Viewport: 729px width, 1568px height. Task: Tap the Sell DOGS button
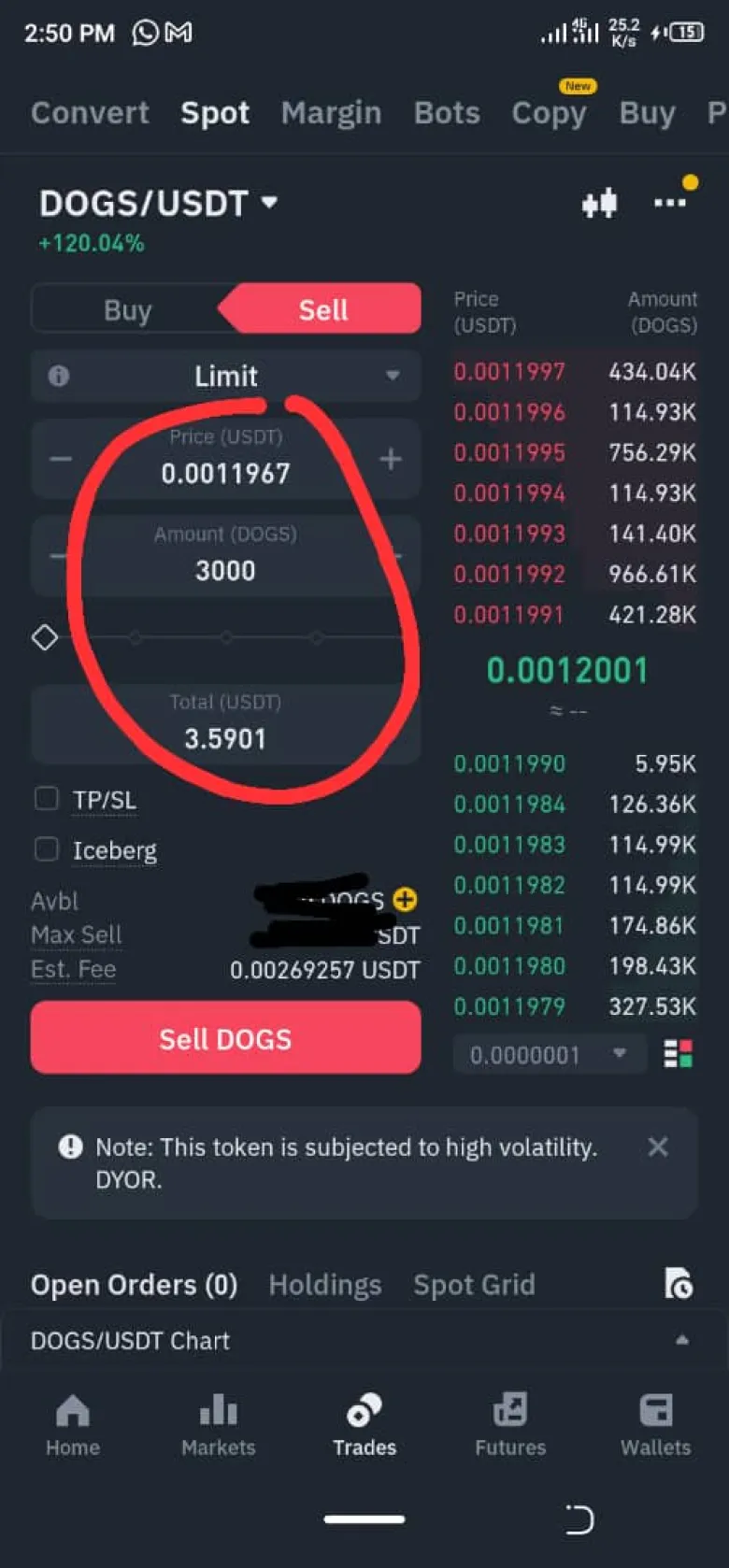225,1038
